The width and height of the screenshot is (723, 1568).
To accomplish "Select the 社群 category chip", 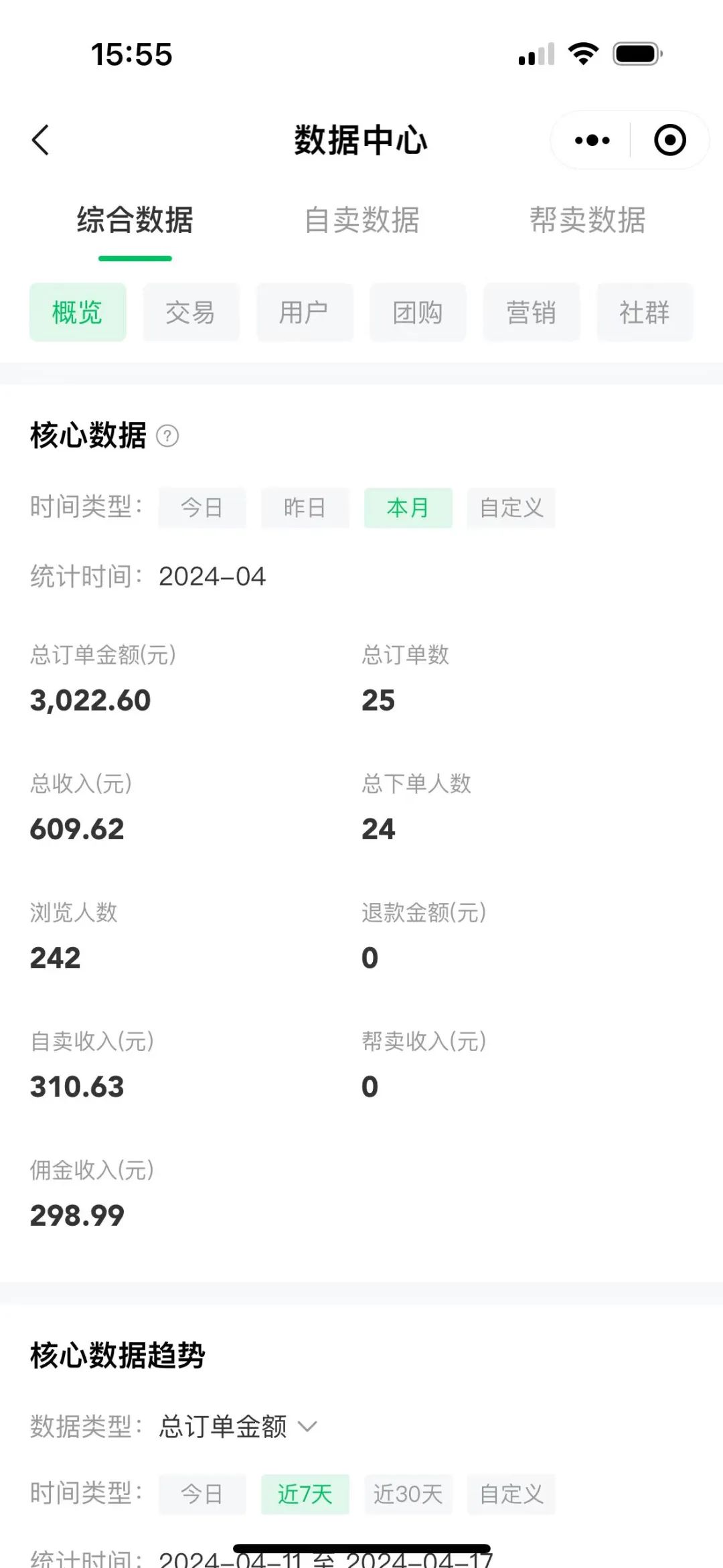I will 645,312.
